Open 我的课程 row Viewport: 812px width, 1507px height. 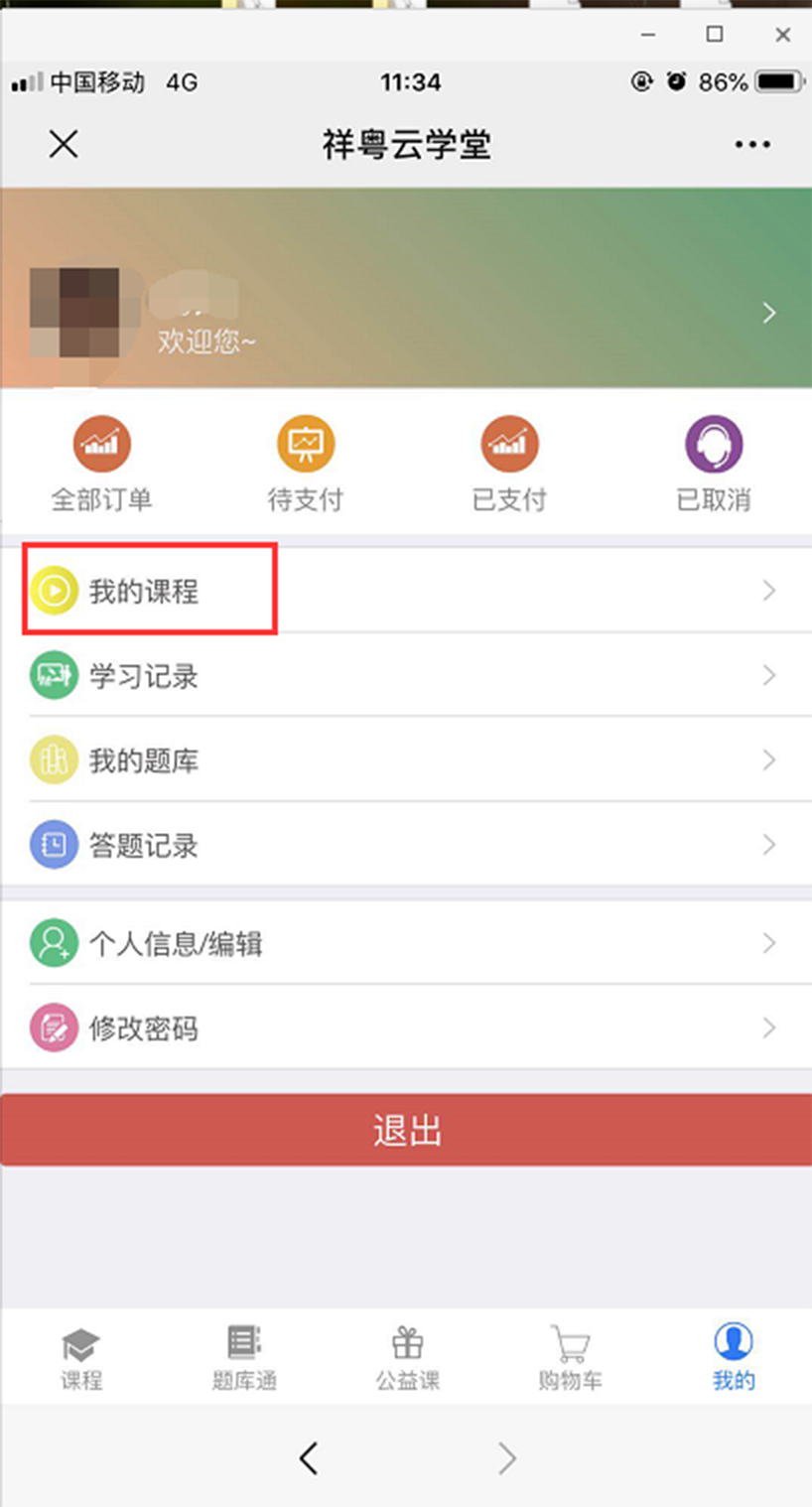click(145, 592)
